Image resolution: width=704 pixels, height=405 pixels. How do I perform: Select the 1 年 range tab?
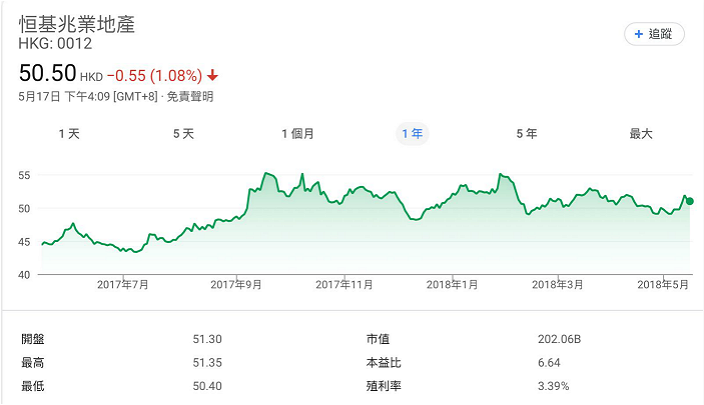(x=412, y=134)
